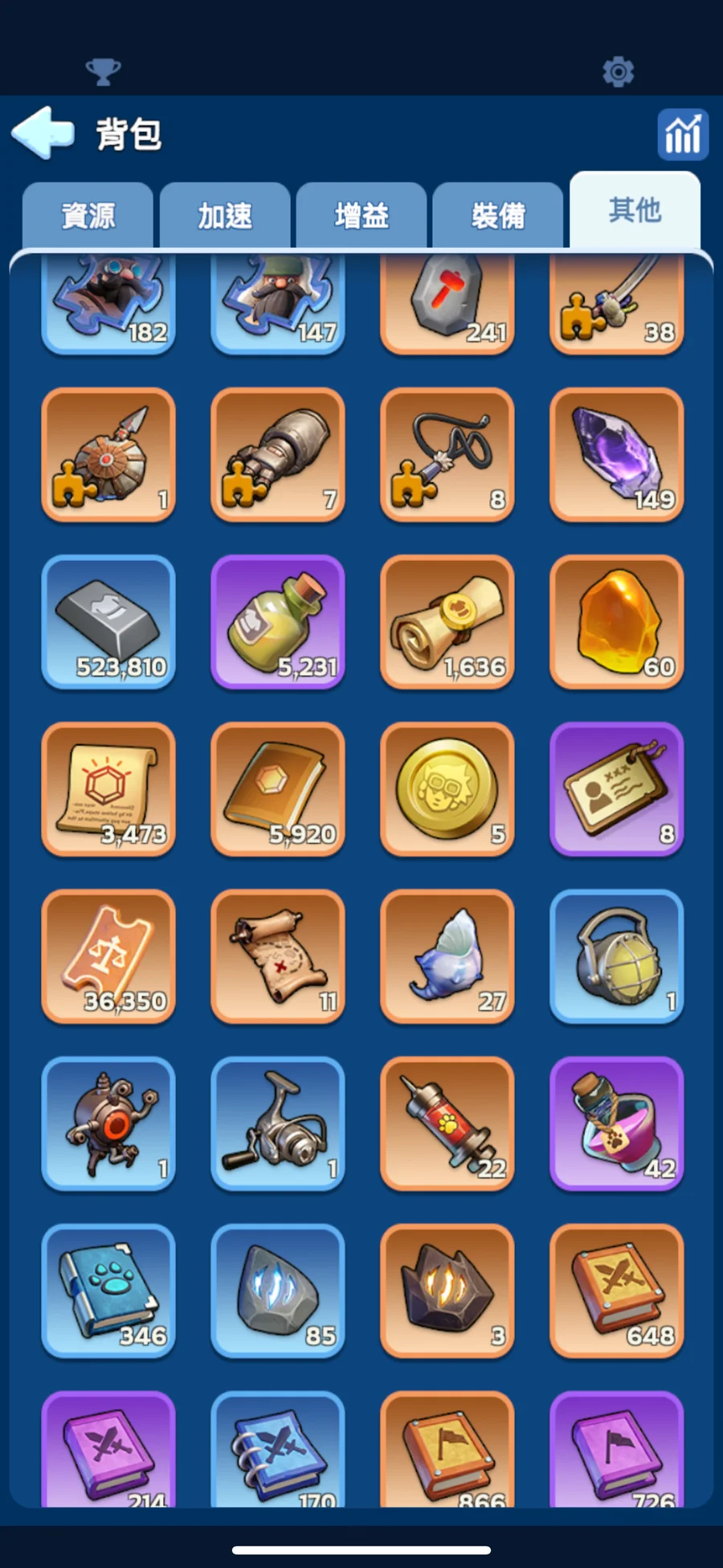Select the purple crystal item with 149
Viewport: 723px width, 1568px height.
point(617,455)
